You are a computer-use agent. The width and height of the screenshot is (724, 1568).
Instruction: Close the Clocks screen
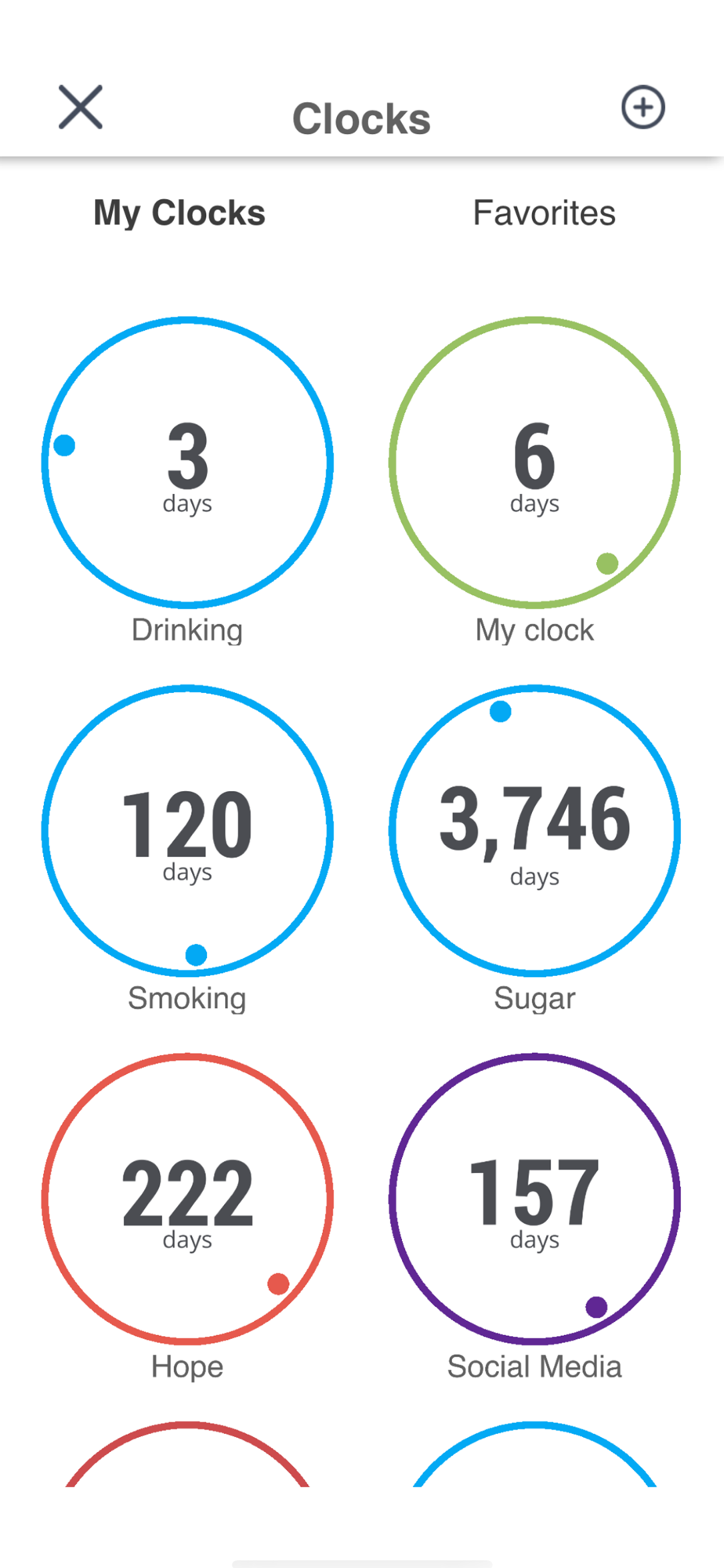click(x=81, y=107)
